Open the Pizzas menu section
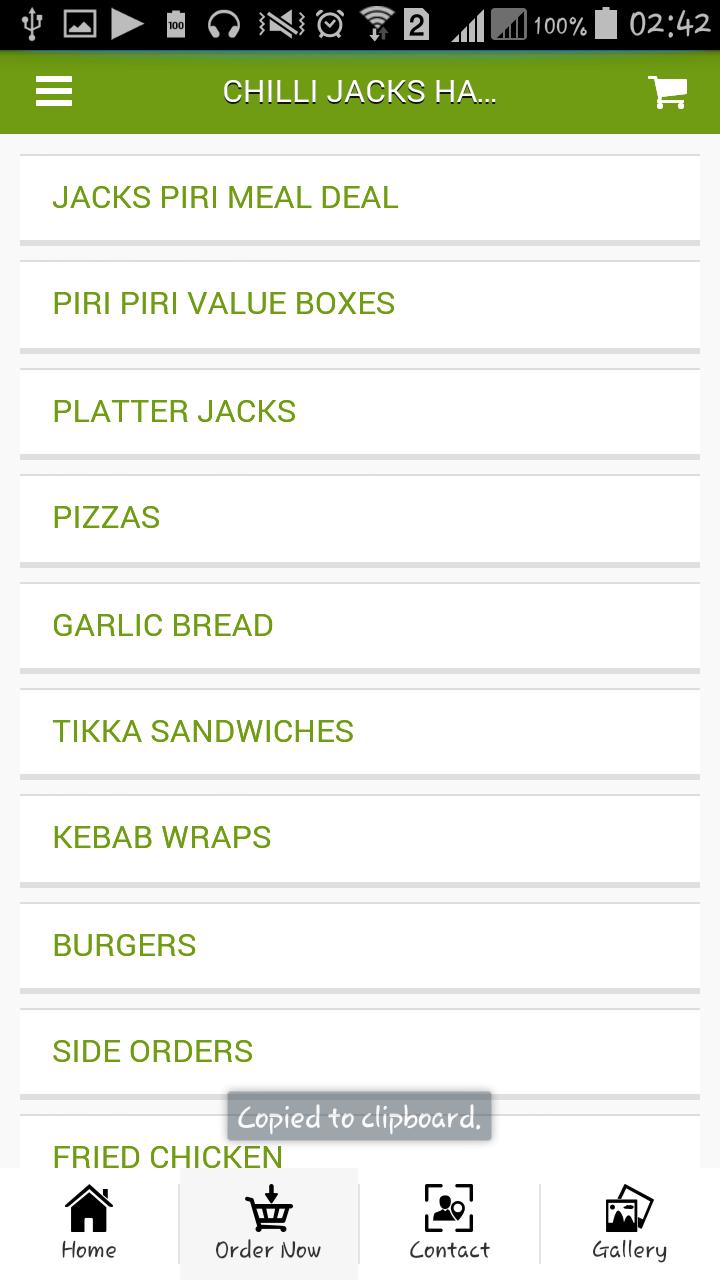Image resolution: width=720 pixels, height=1280 pixels. 360,518
